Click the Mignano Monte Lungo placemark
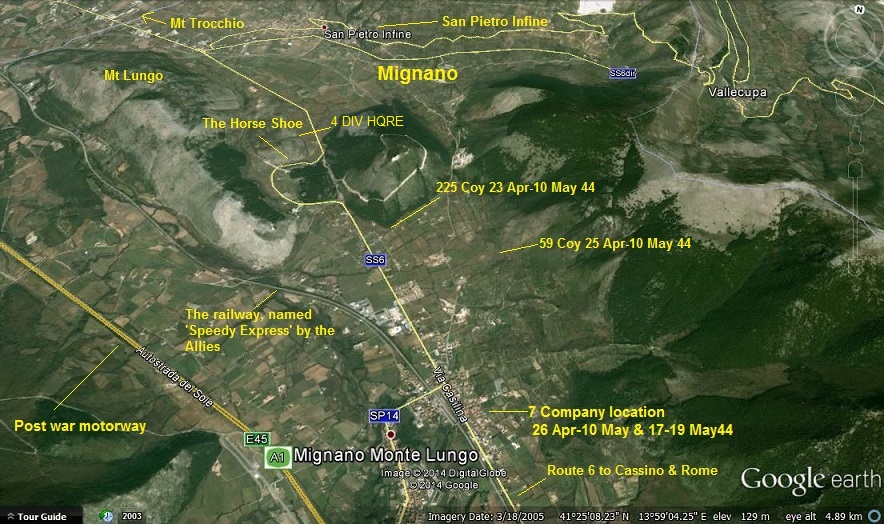The height and width of the screenshot is (524, 884). tap(392, 437)
